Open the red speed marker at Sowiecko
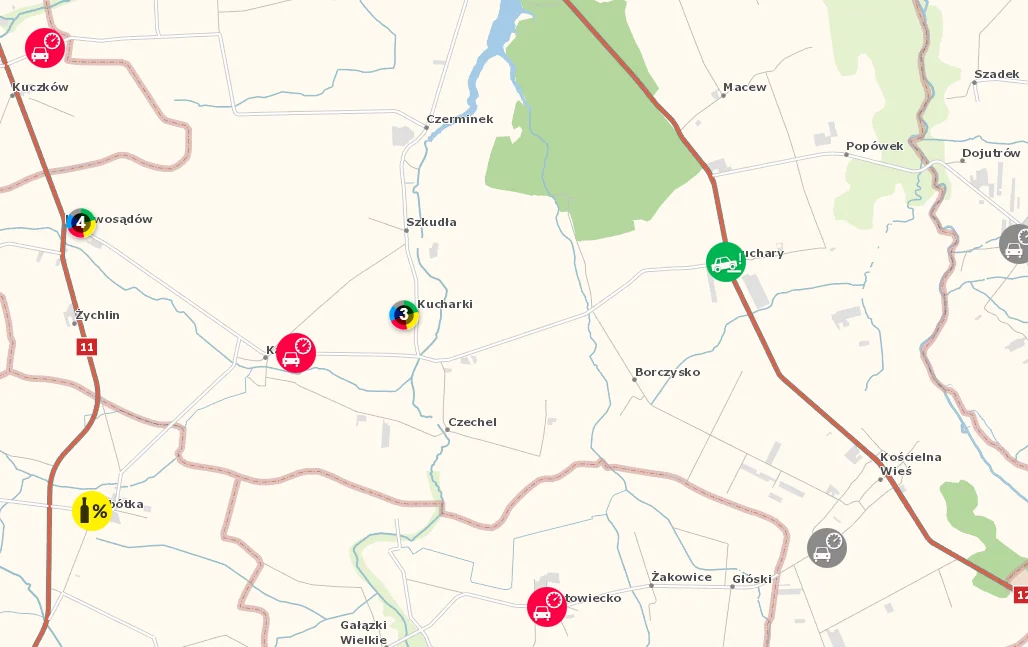 click(x=547, y=607)
